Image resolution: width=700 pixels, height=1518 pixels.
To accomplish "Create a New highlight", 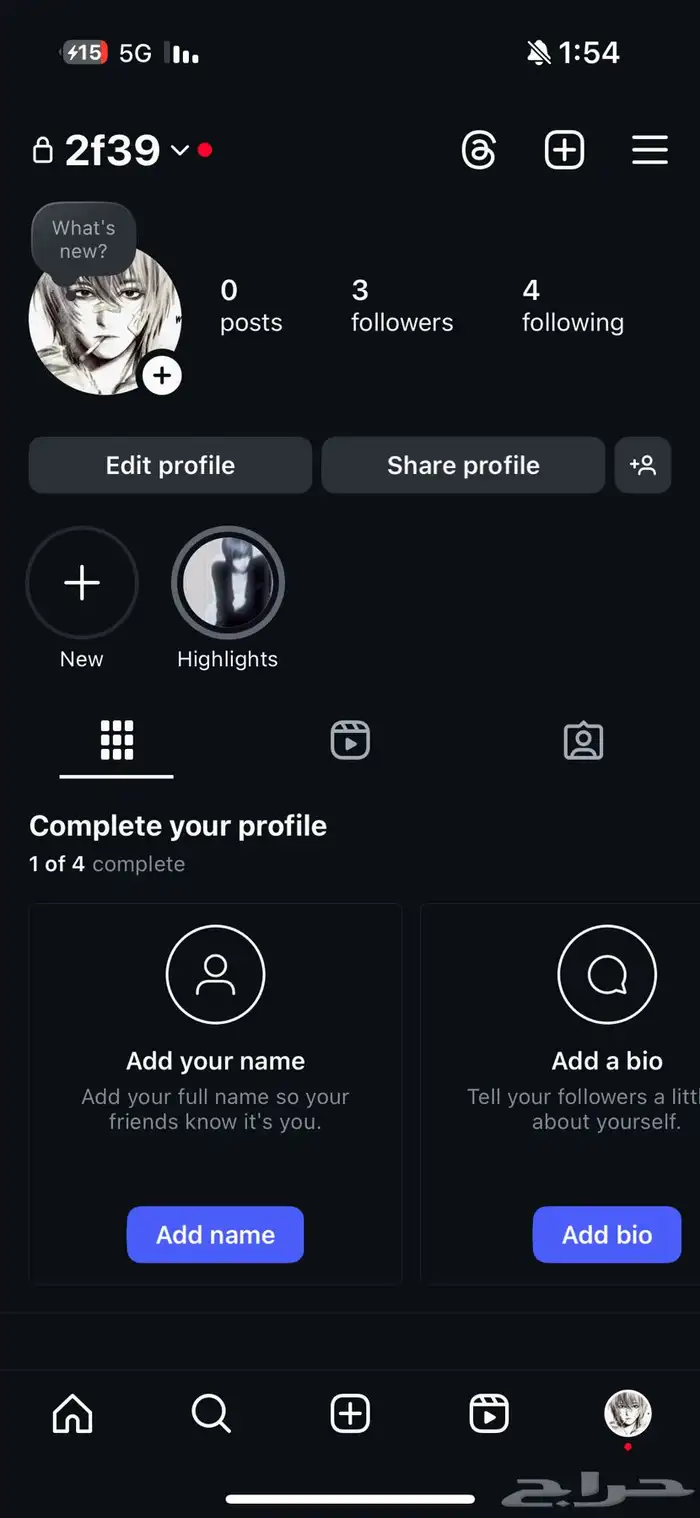I will 82,583.
